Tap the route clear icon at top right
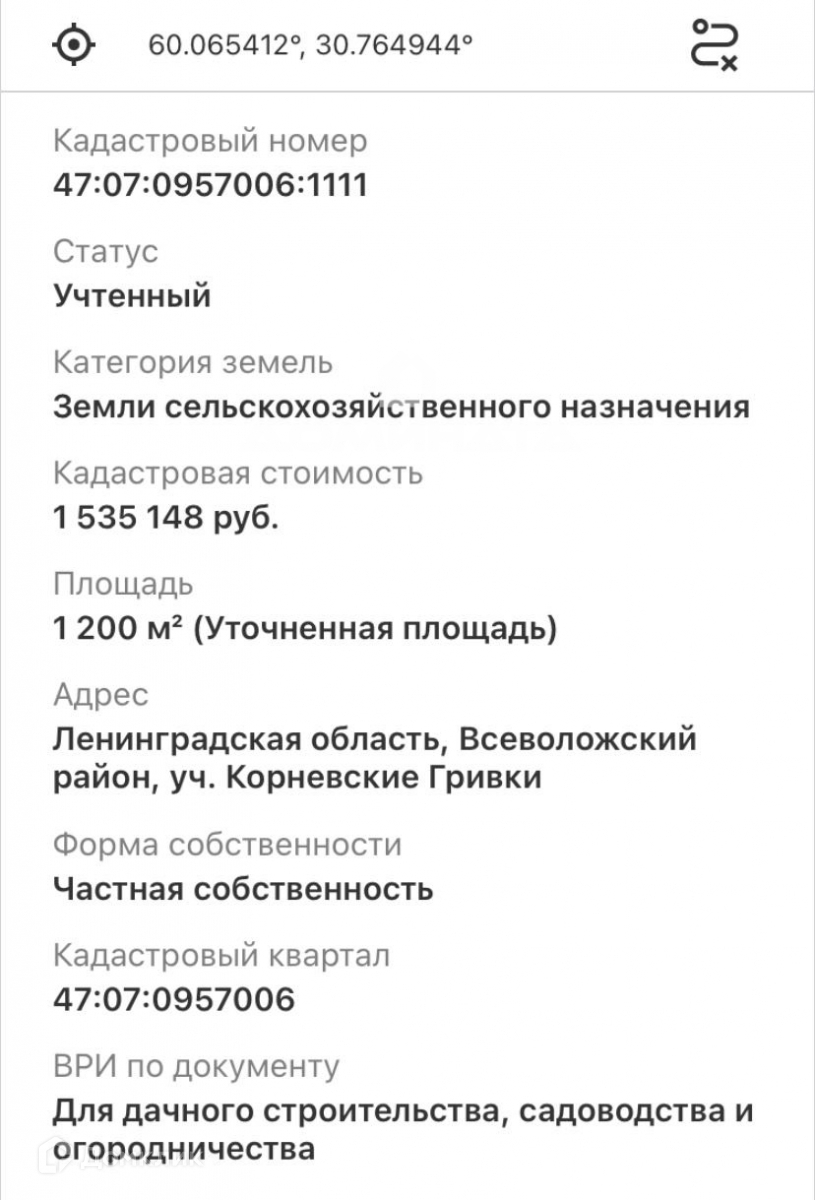 coord(715,45)
